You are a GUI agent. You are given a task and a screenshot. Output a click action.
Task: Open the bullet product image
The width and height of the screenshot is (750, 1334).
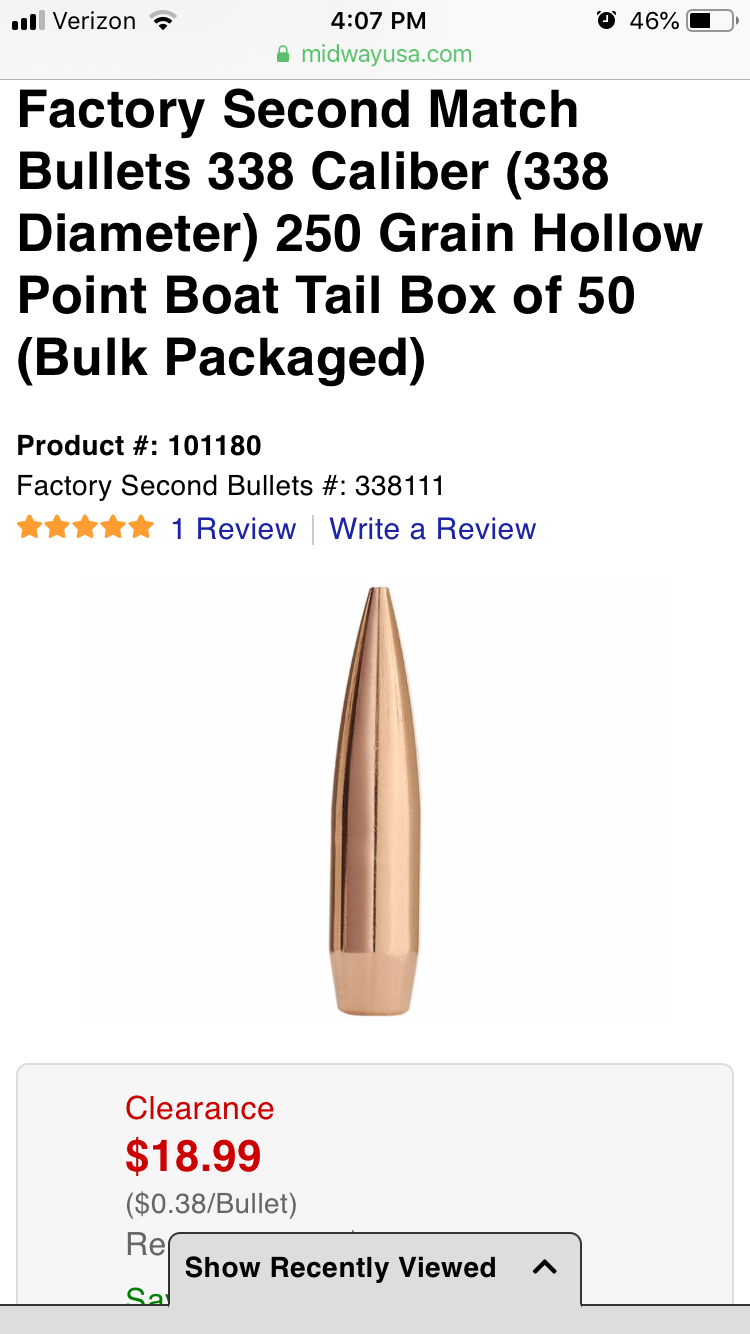[374, 800]
